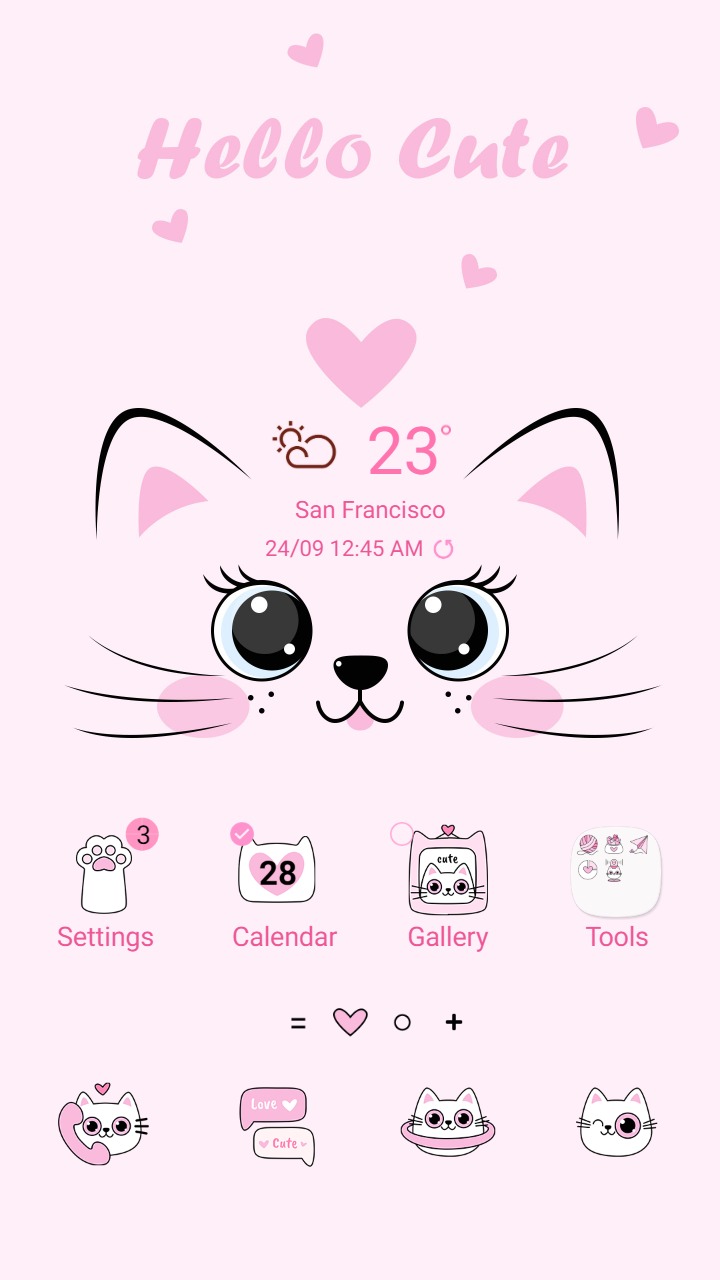Tap the paper plane icon in Tools folder

(x=641, y=845)
